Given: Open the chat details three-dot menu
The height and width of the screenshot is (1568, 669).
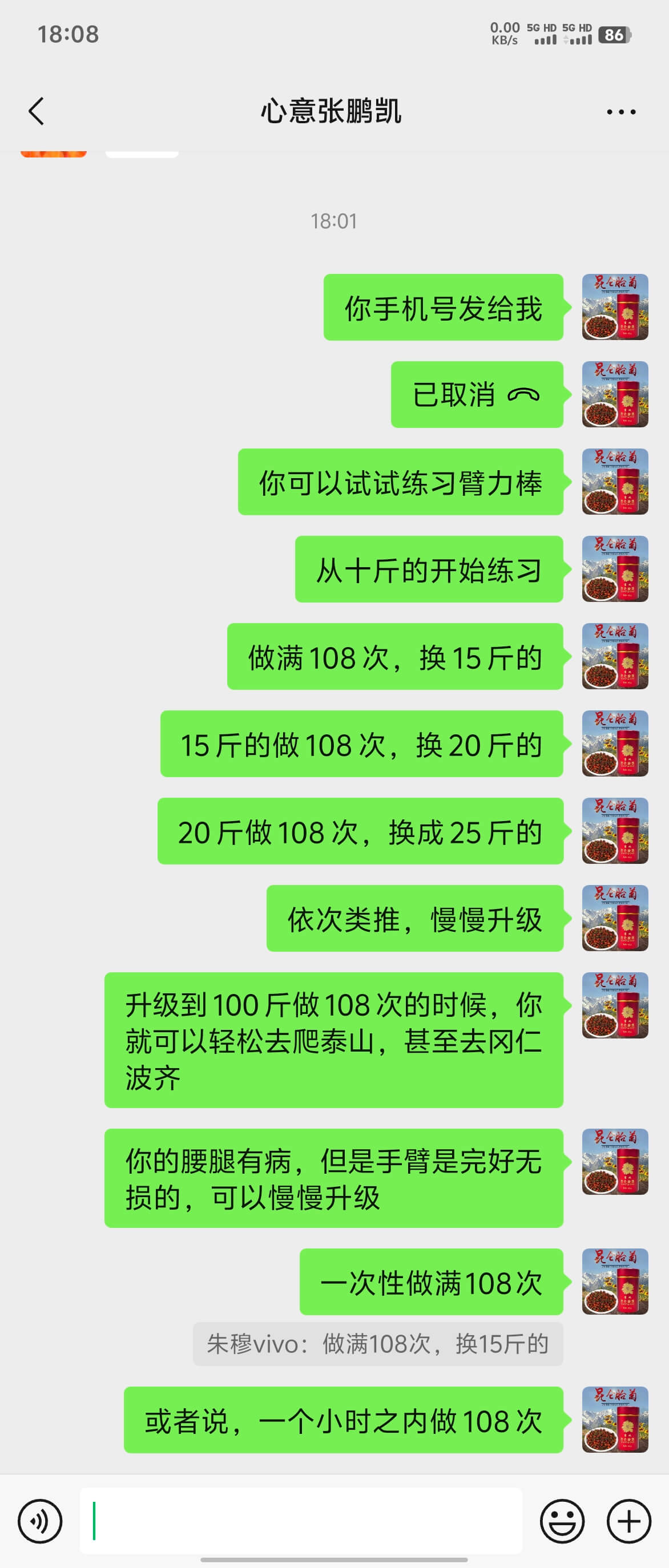Looking at the screenshot, I should click(x=621, y=111).
